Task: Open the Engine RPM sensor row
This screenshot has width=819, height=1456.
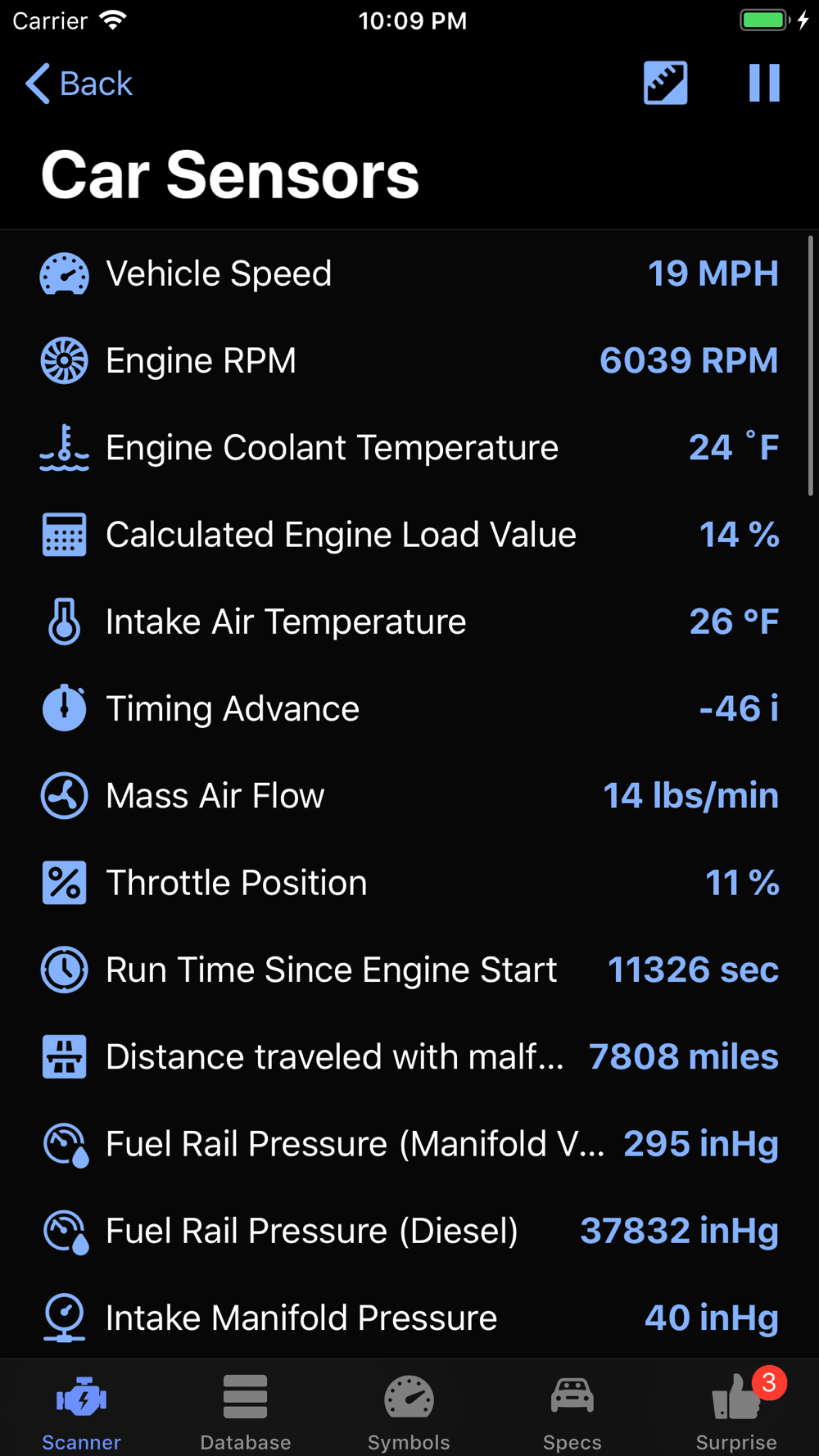Action: point(409,360)
